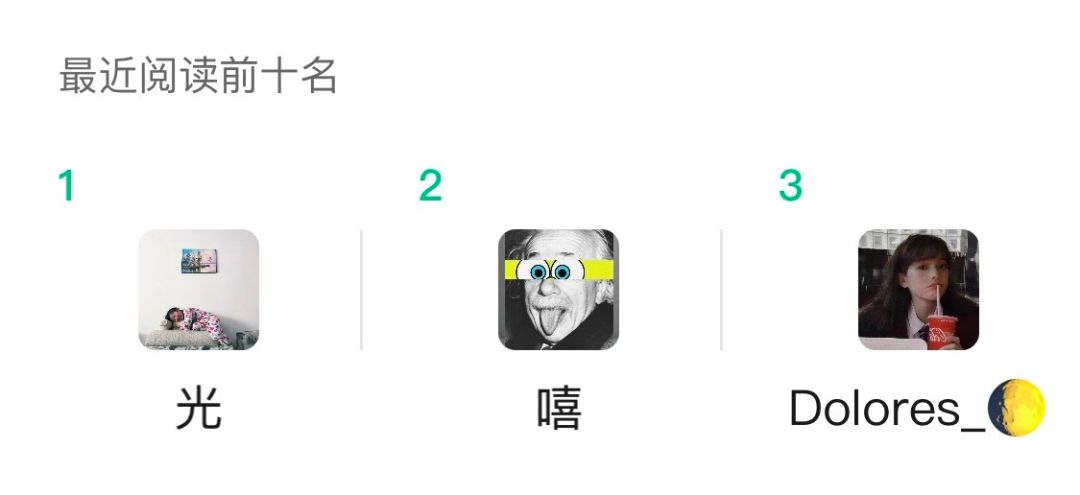This screenshot has width=1080, height=495.
Task: Open third-ranked reader Dolores_ profile
Action: (918, 290)
